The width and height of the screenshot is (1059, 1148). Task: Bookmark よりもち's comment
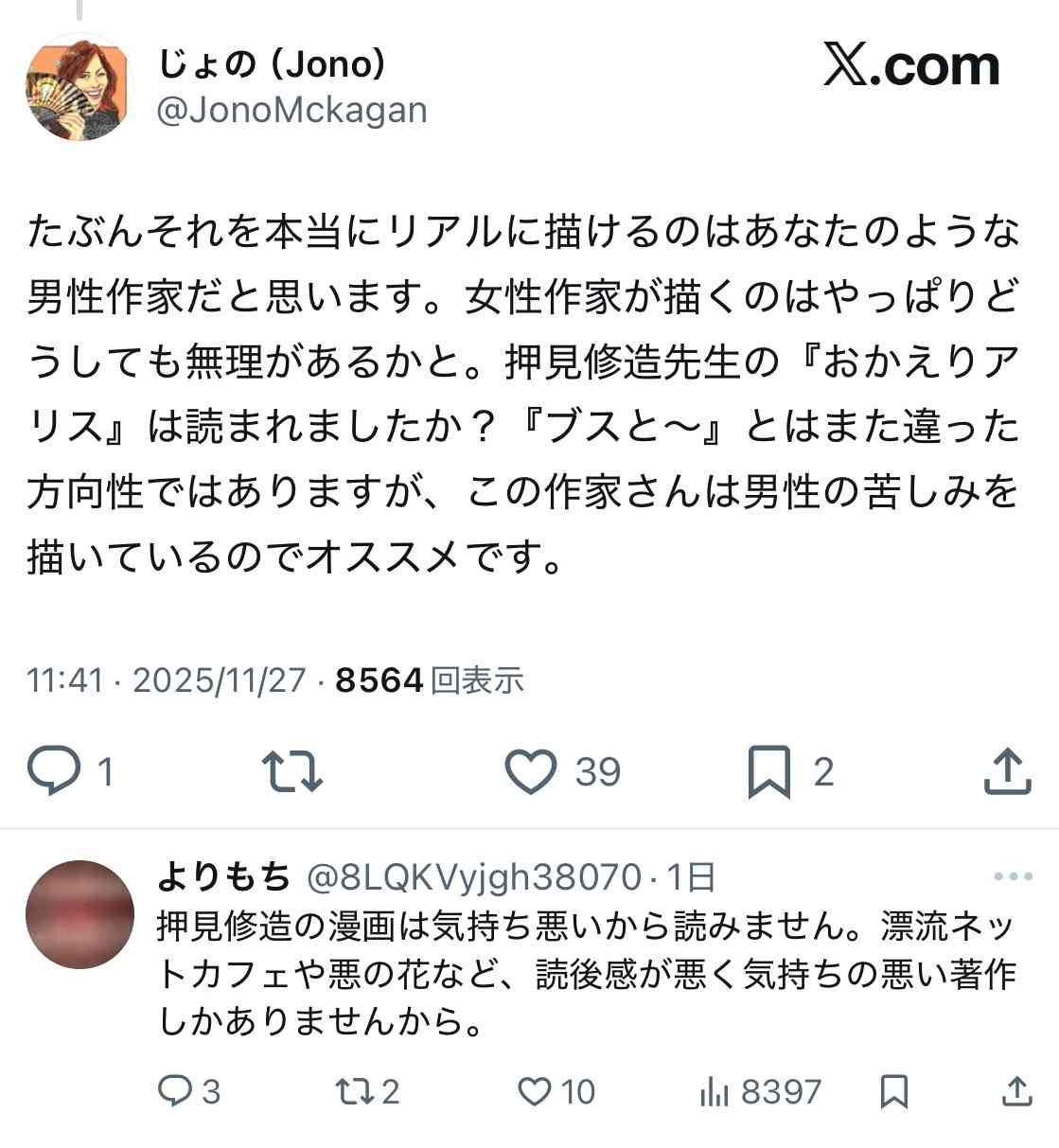point(894,1091)
